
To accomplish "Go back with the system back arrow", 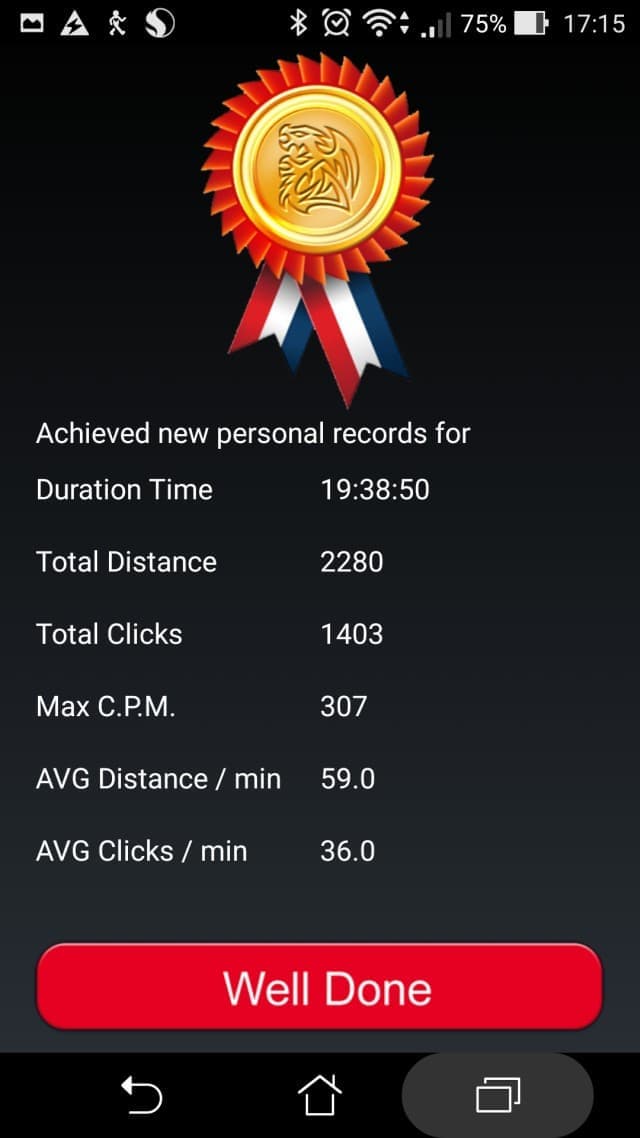I will tap(141, 1095).
